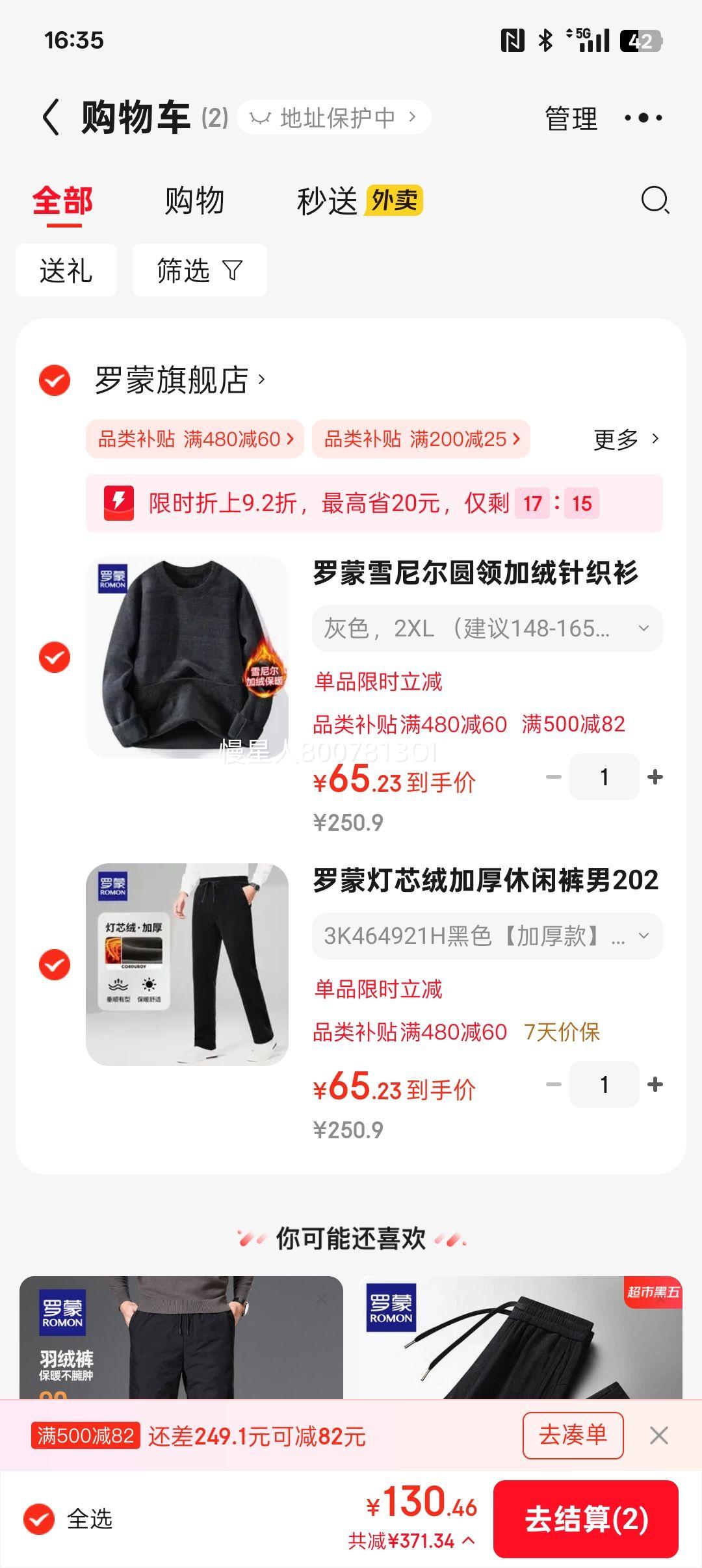The width and height of the screenshot is (702, 1568).
Task: Uncheck the 罗蒙雪尼尔圆领加绒针织衫 item
Action: point(54,657)
